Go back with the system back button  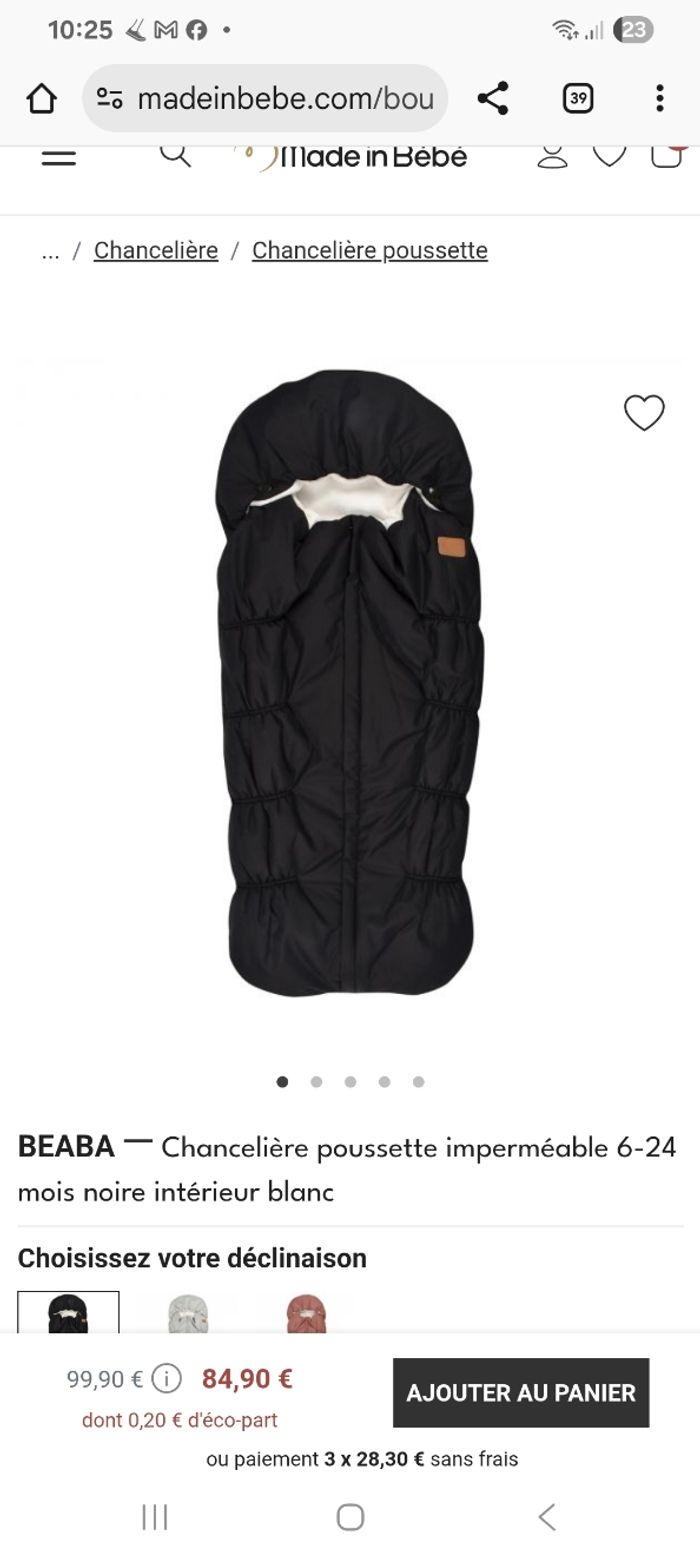(x=547, y=1517)
